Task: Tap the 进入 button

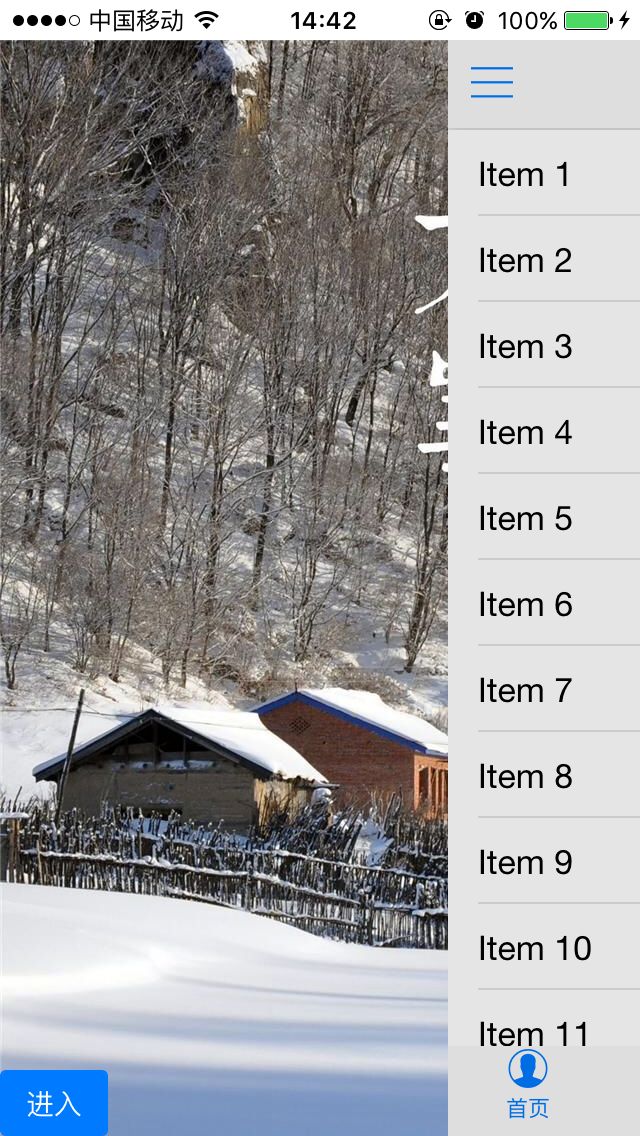Action: coord(54,1103)
